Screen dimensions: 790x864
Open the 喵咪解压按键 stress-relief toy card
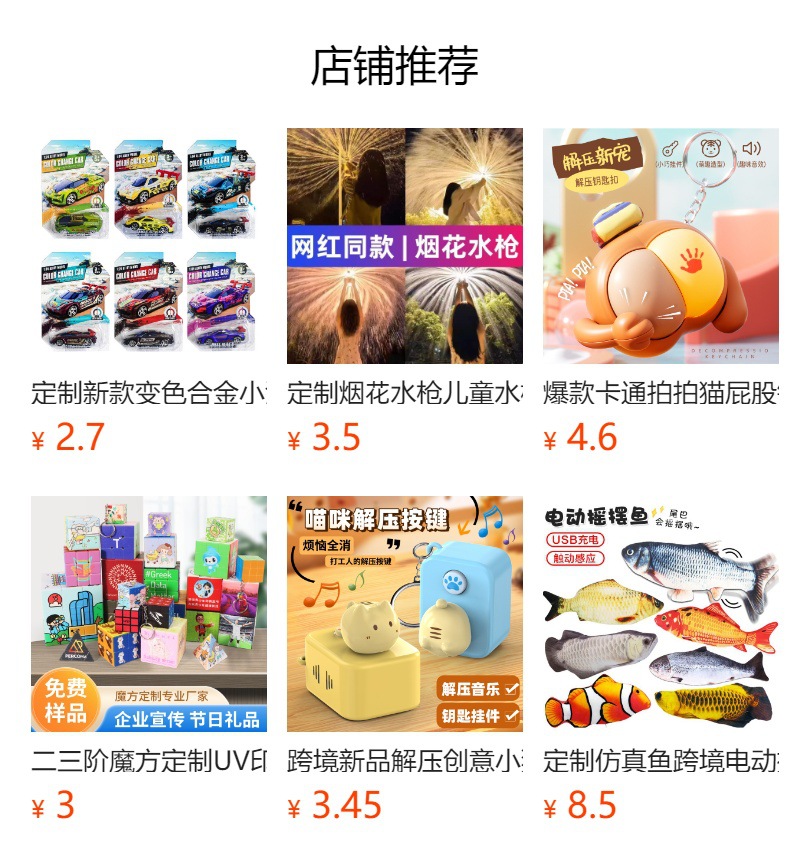[404, 614]
